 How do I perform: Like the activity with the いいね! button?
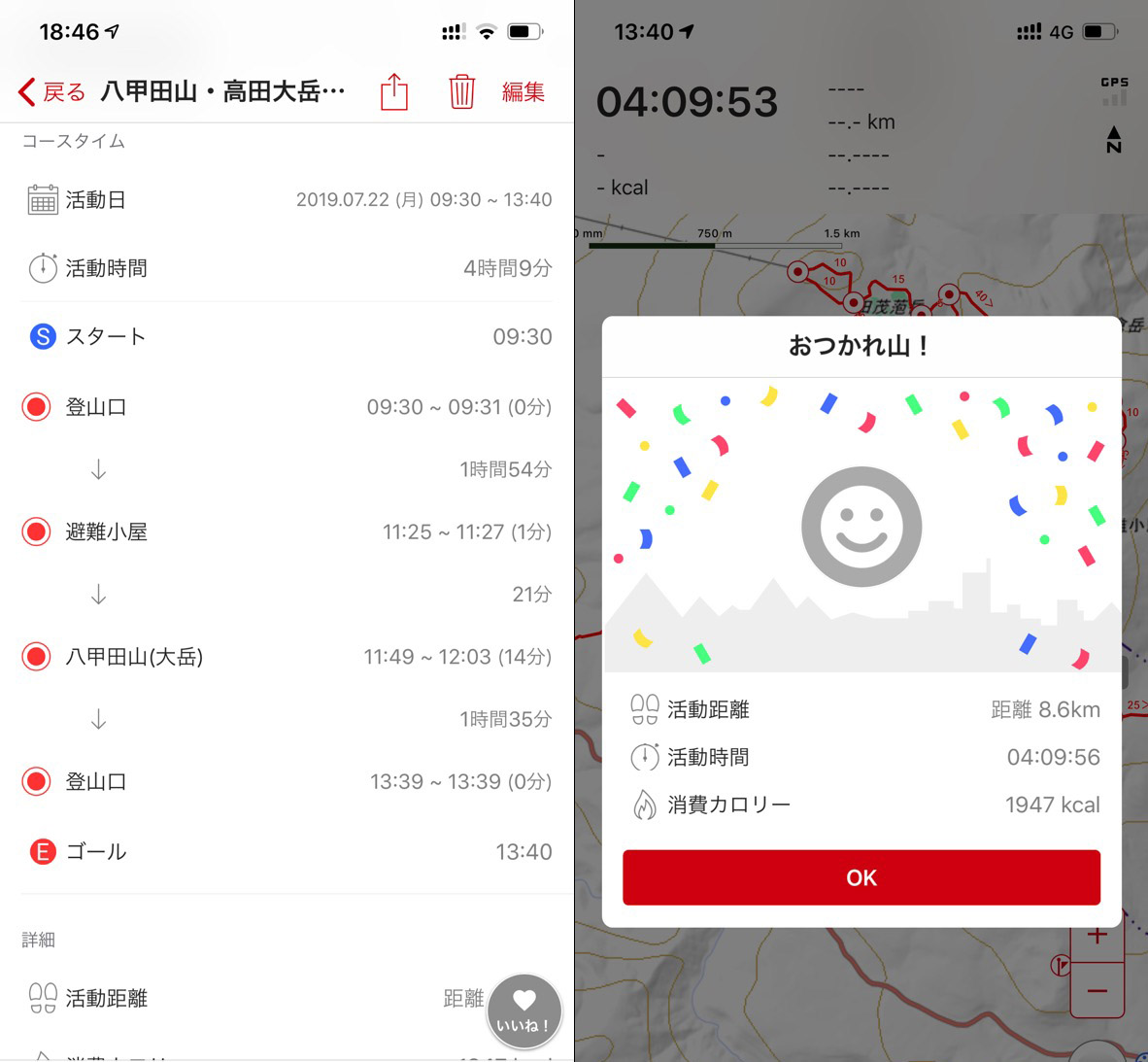pos(524,1011)
